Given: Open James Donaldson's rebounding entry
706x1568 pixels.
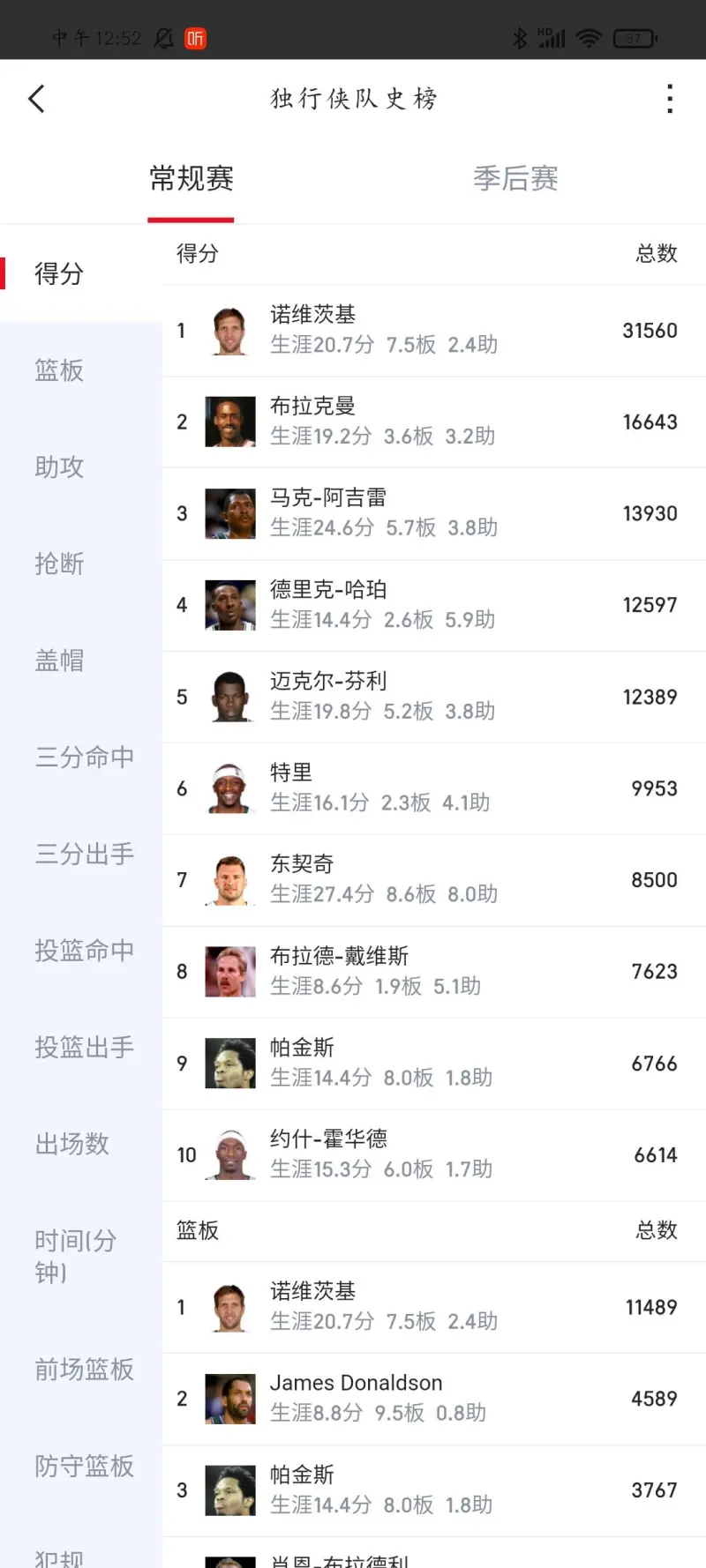Looking at the screenshot, I should [x=432, y=1399].
